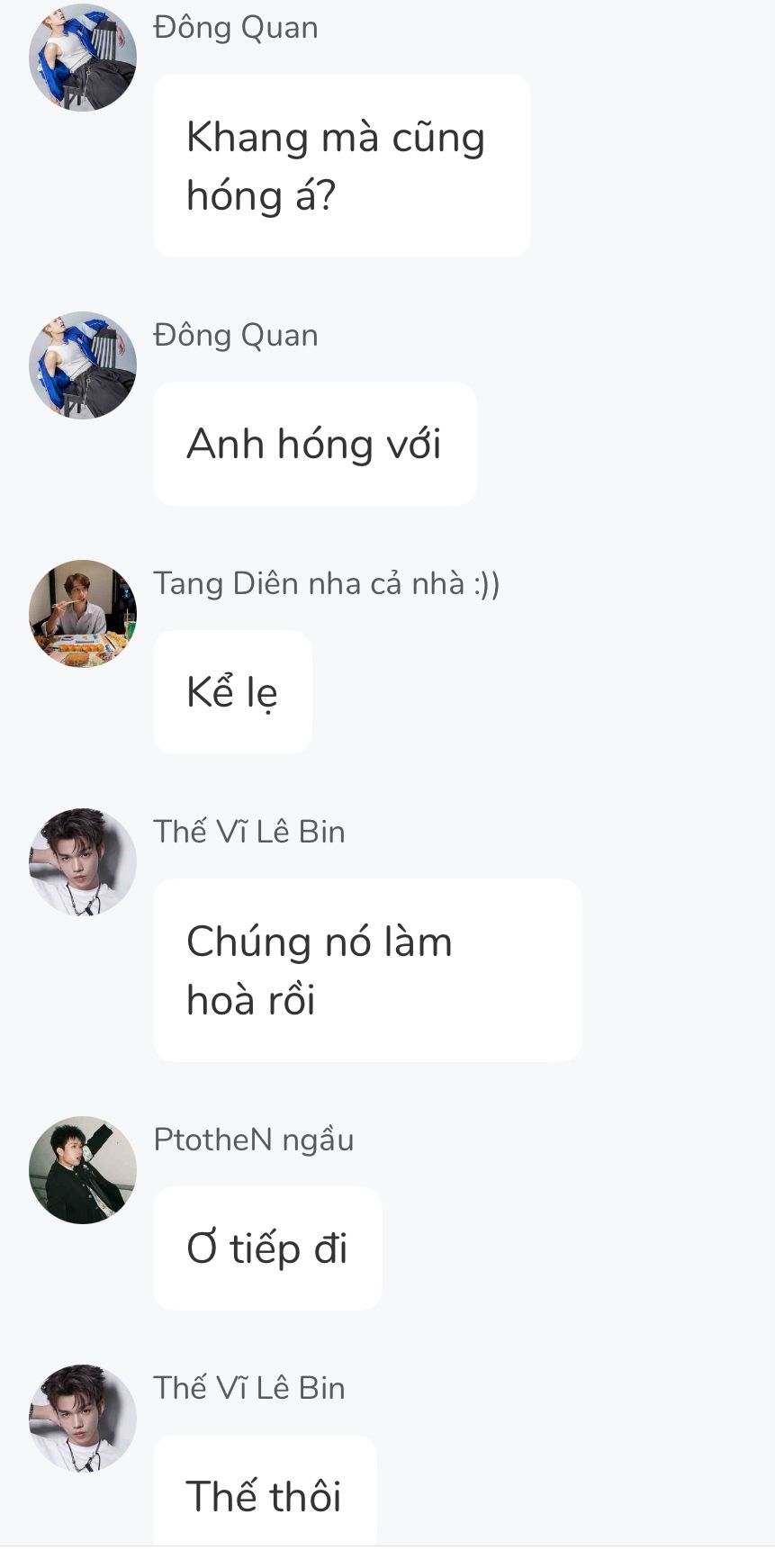This screenshot has height=1568, width=775.
Task: Open Đông Quan's avatar beside "Khang mà cũng hóng á?"
Action: (x=83, y=58)
